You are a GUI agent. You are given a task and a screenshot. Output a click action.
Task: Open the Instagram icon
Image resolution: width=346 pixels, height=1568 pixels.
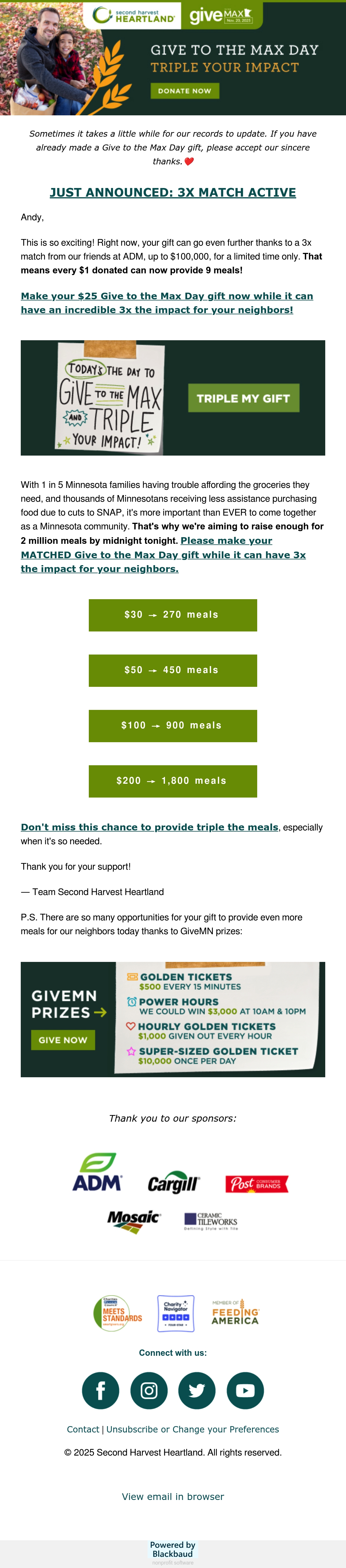point(149,1390)
